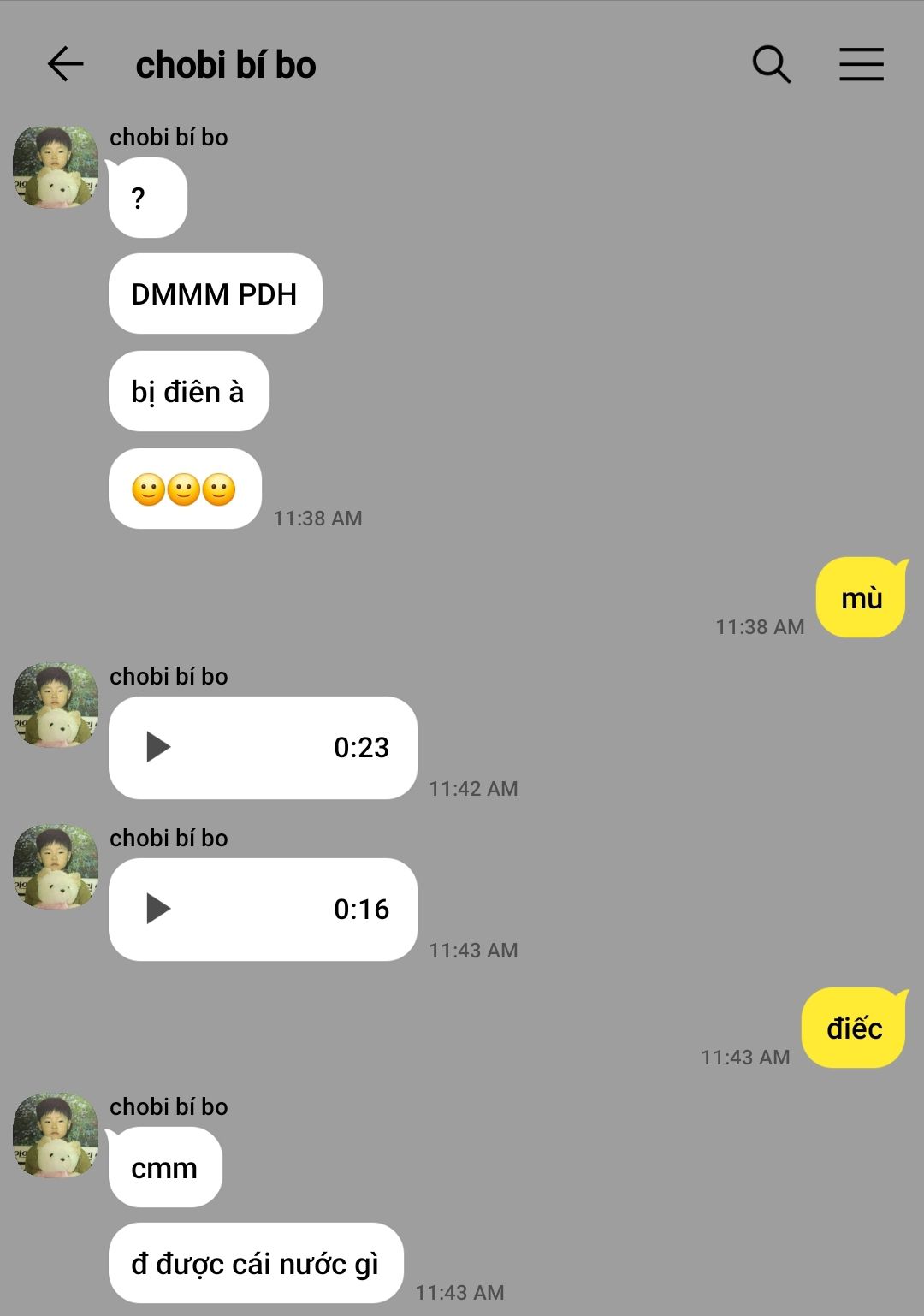924x1316 pixels.
Task: Search within this conversation
Action: click(x=771, y=65)
